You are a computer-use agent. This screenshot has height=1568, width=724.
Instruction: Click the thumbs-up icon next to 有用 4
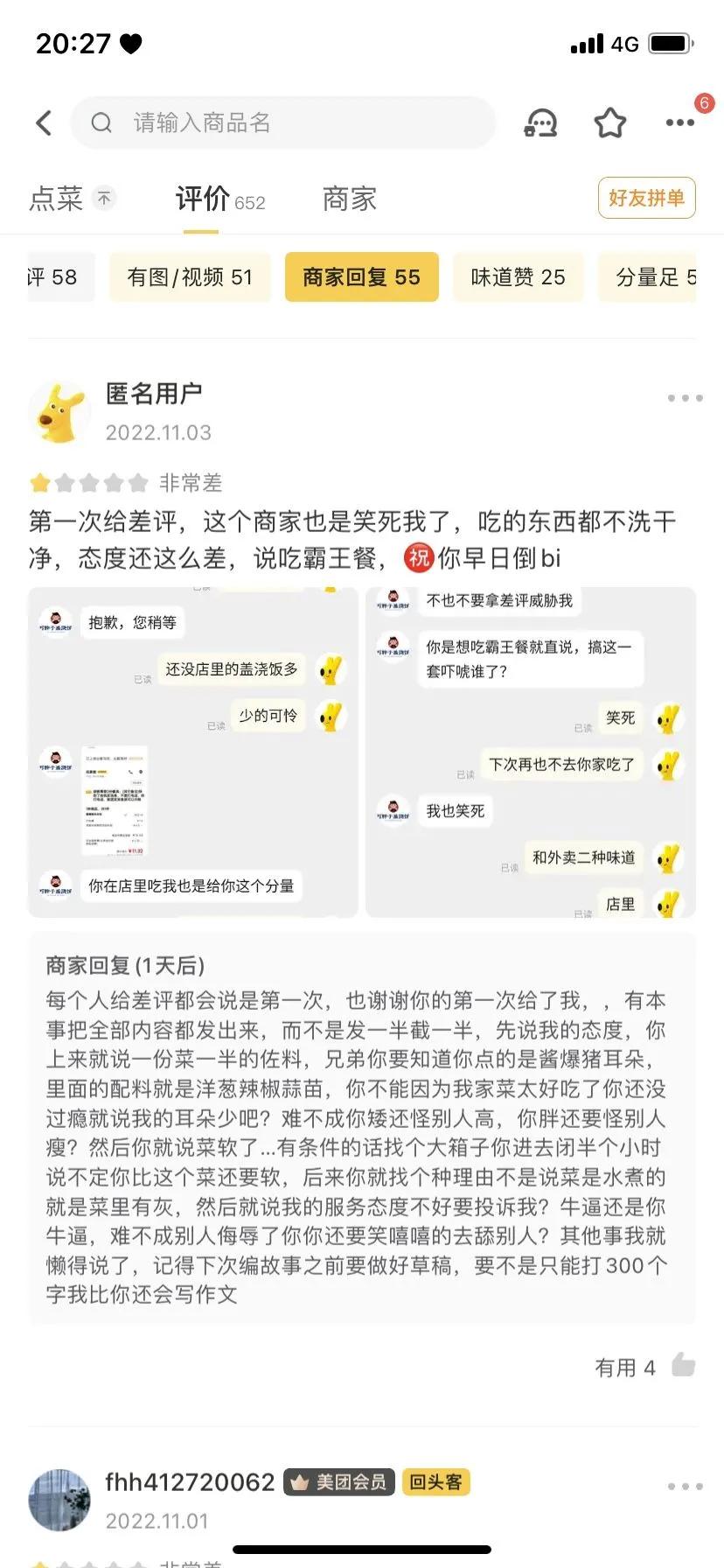[x=686, y=1367]
